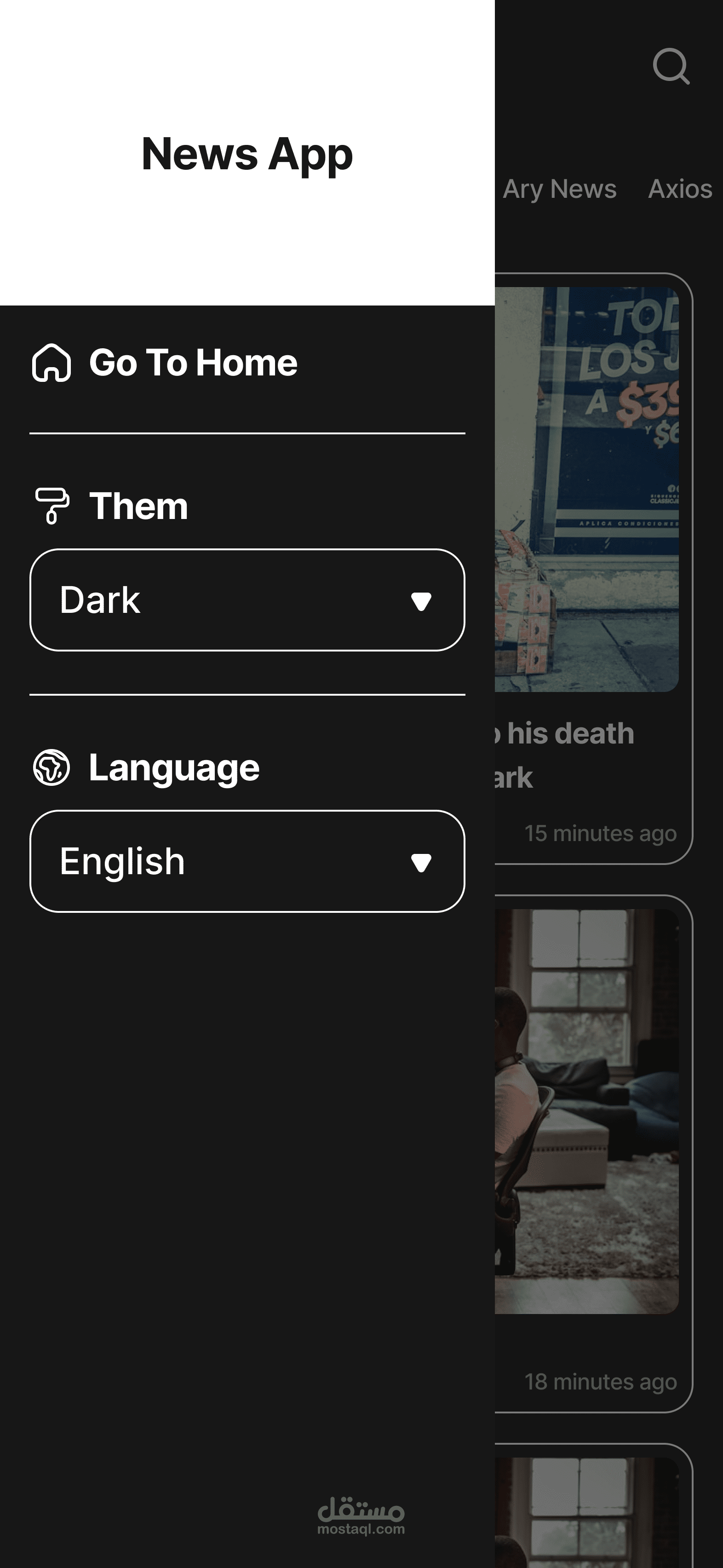The width and height of the screenshot is (723, 1568).
Task: Tap Go To Home in the drawer
Action: (164, 363)
